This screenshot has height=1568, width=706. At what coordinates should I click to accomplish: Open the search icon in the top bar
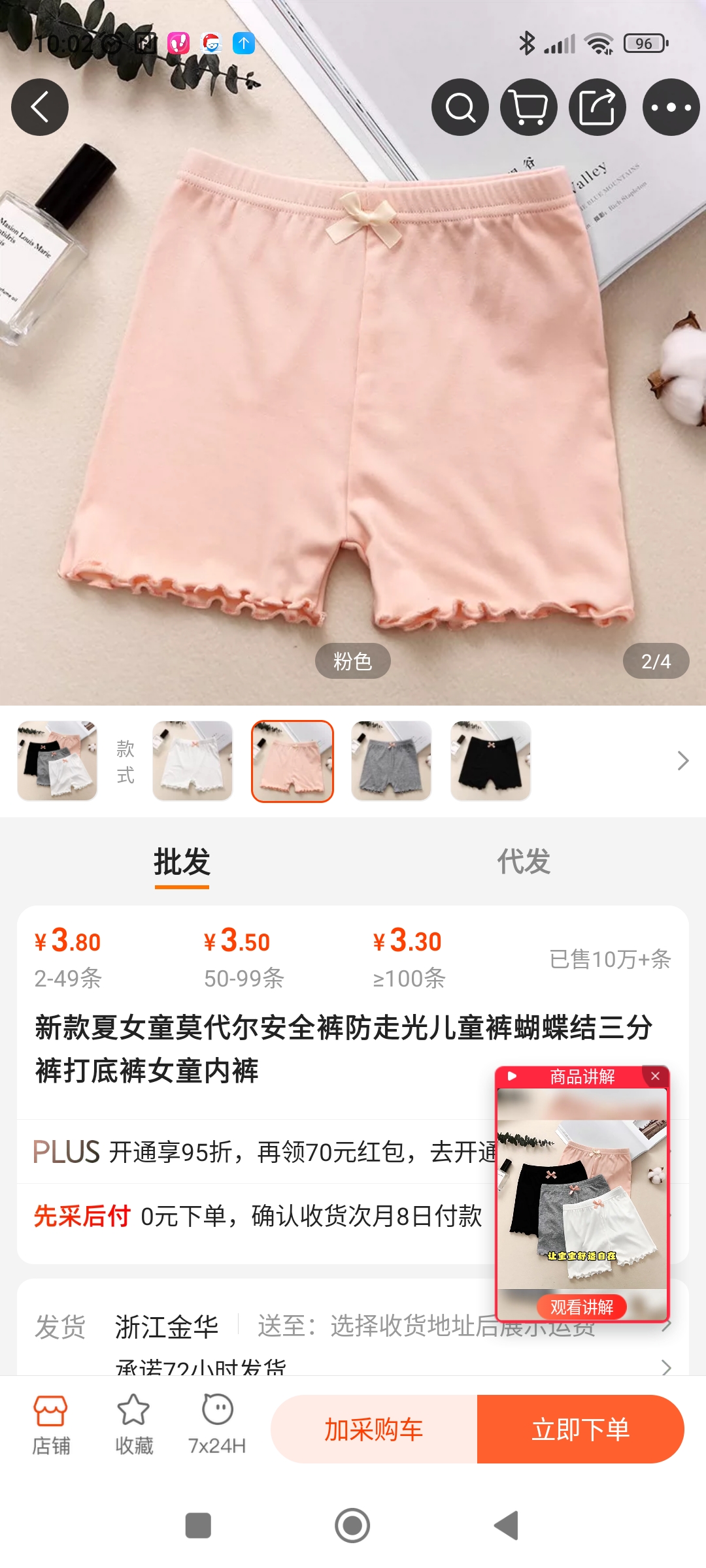[460, 107]
